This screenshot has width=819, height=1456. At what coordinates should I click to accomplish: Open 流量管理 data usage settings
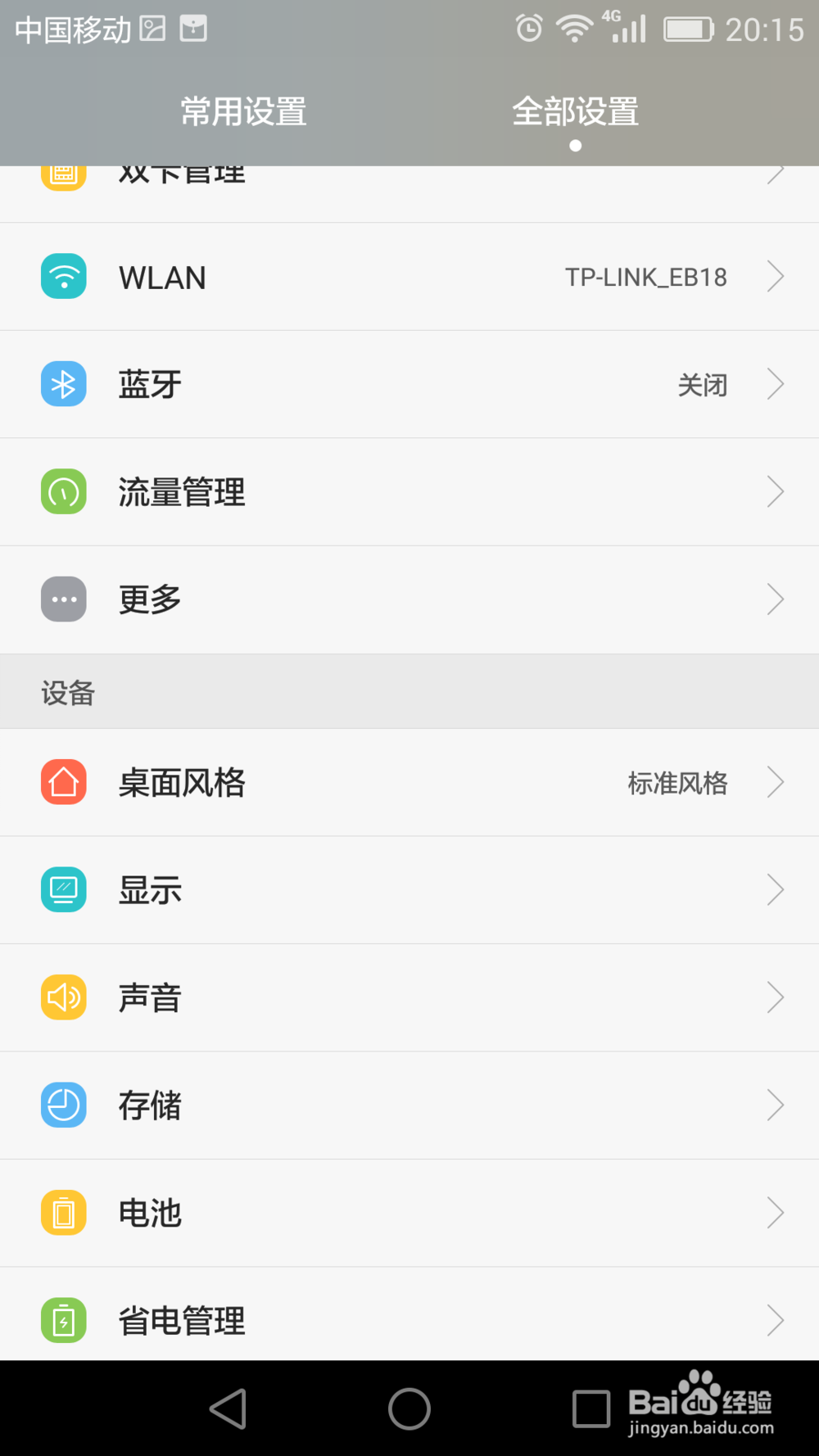pyautogui.click(x=409, y=492)
